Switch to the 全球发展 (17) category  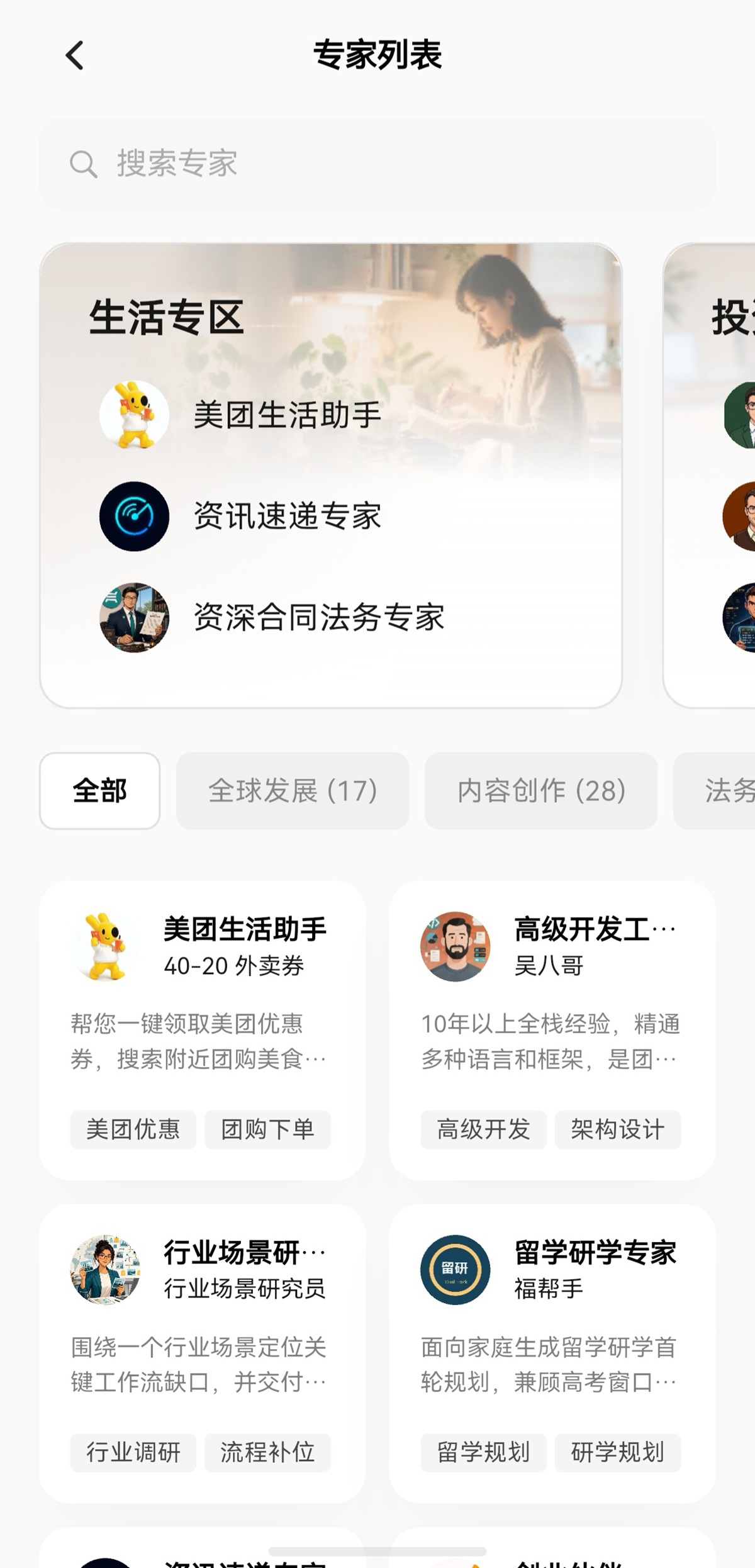click(x=293, y=791)
